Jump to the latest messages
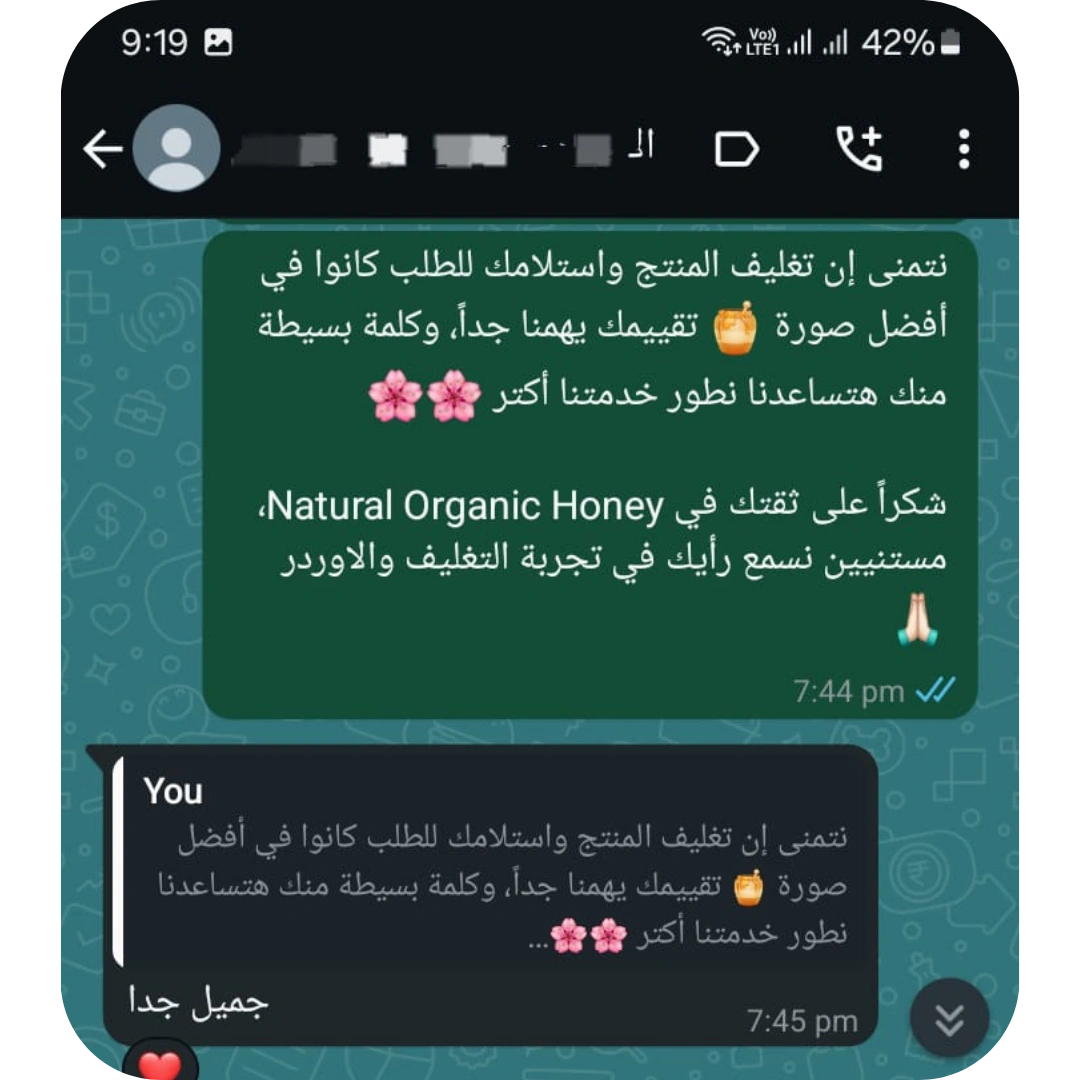 tap(949, 1018)
